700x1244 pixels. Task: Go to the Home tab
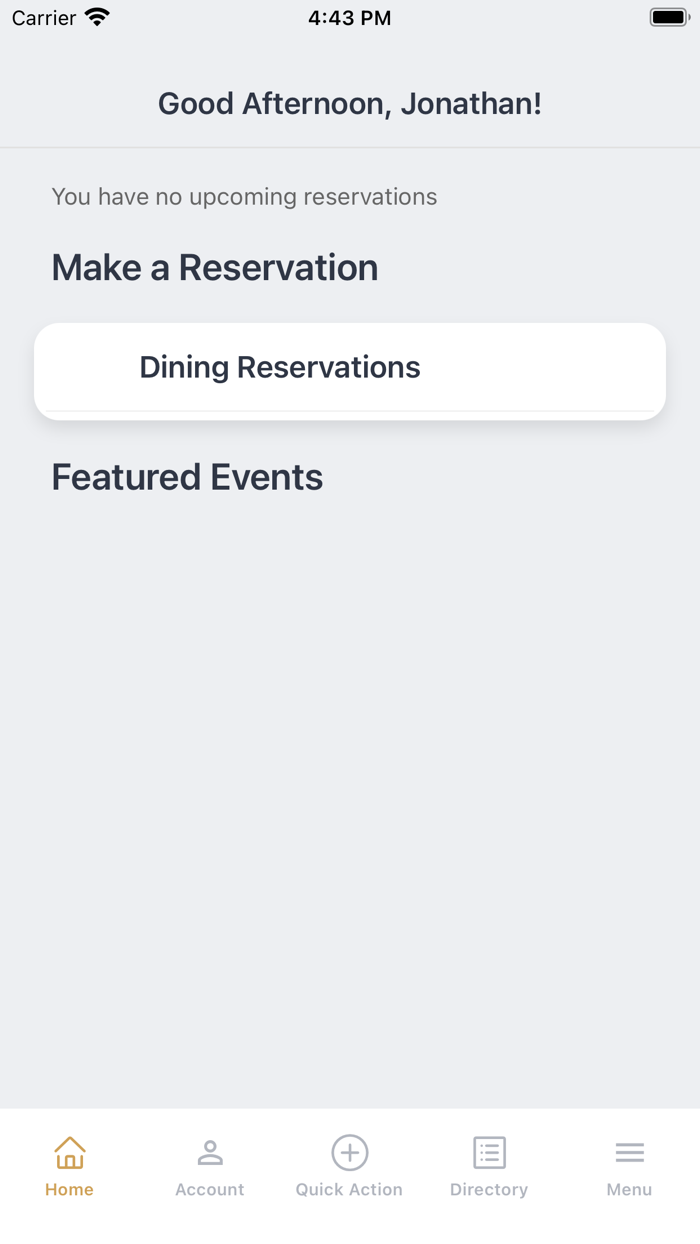[69, 1166]
